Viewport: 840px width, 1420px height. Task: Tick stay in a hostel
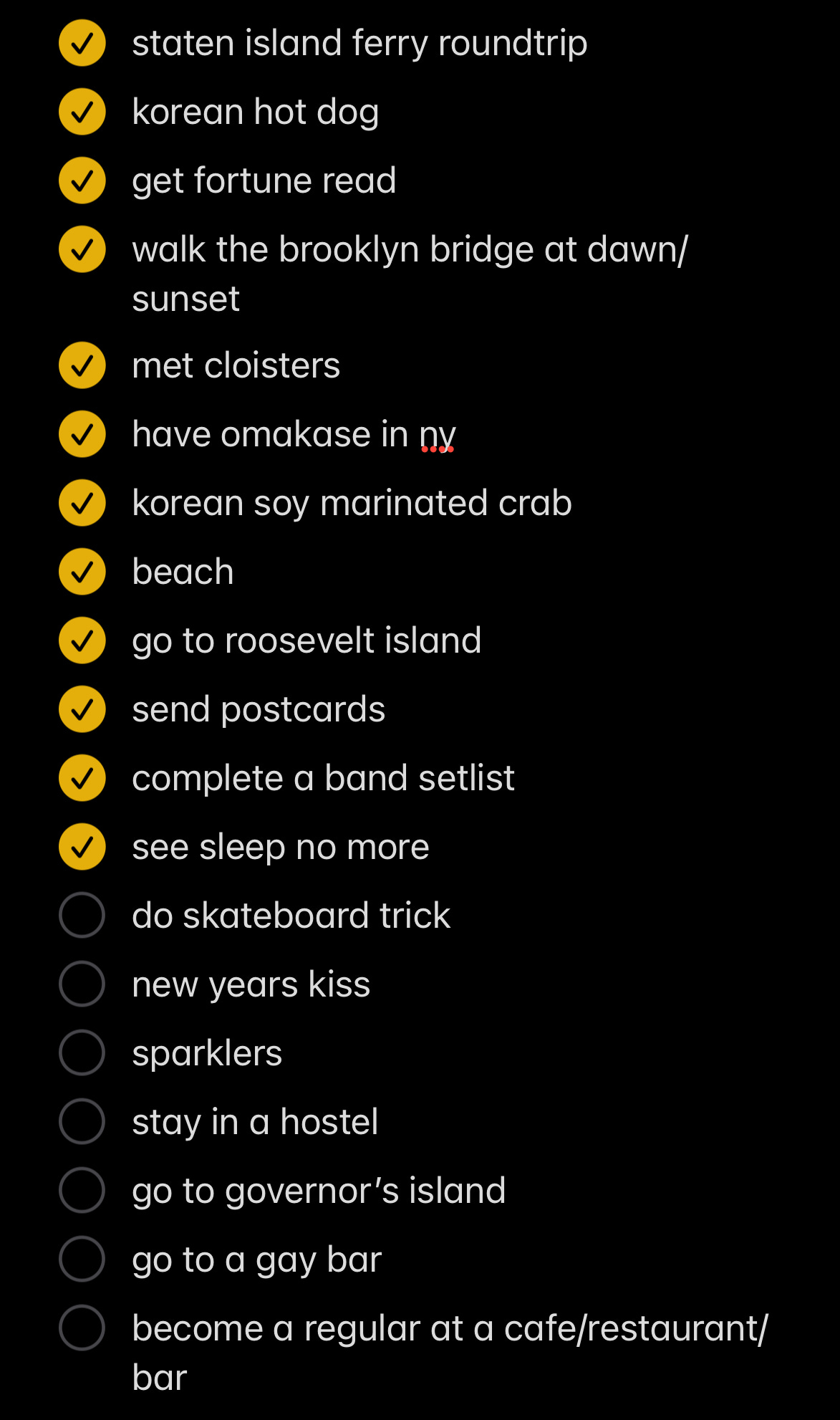(82, 1121)
